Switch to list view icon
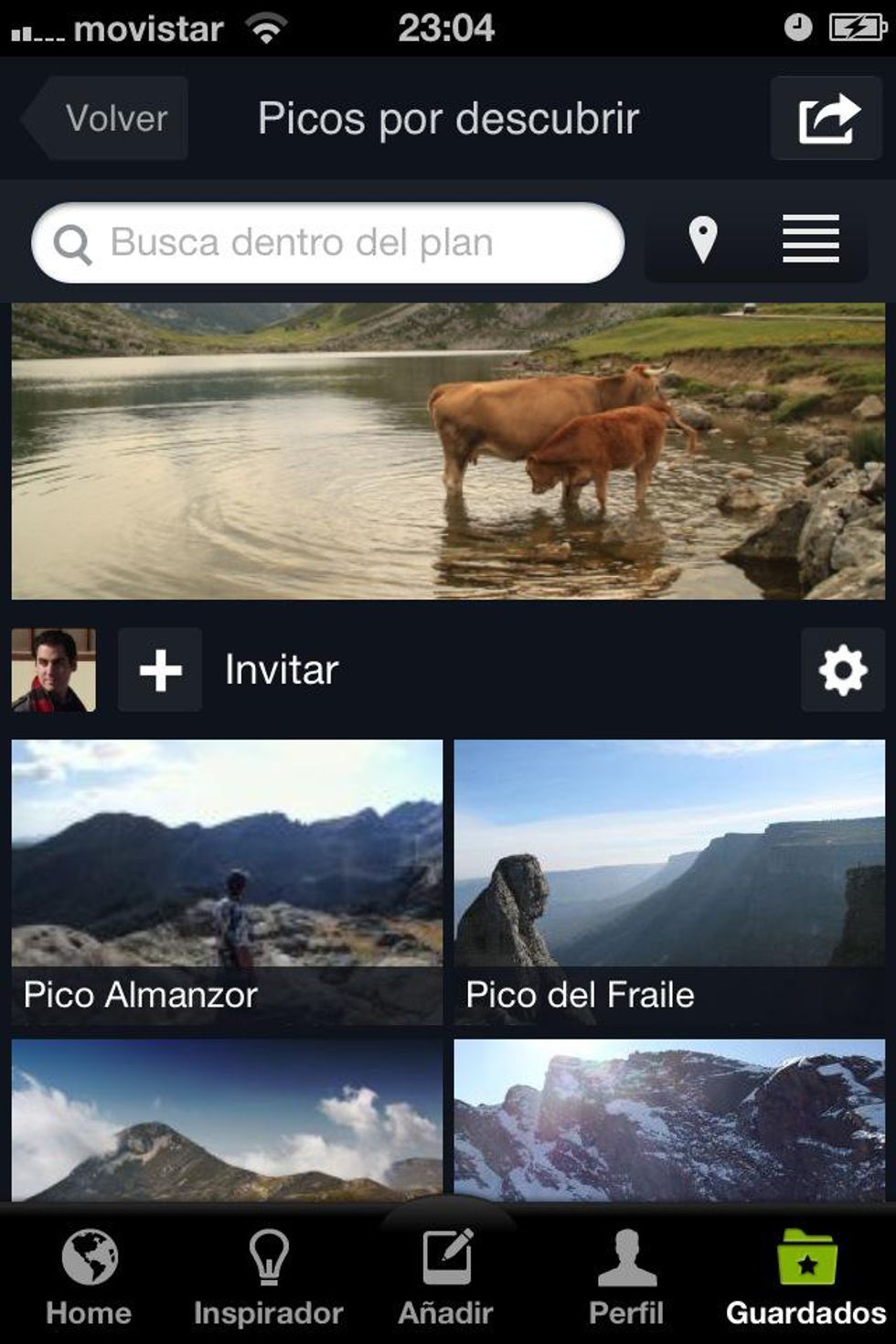 810,240
